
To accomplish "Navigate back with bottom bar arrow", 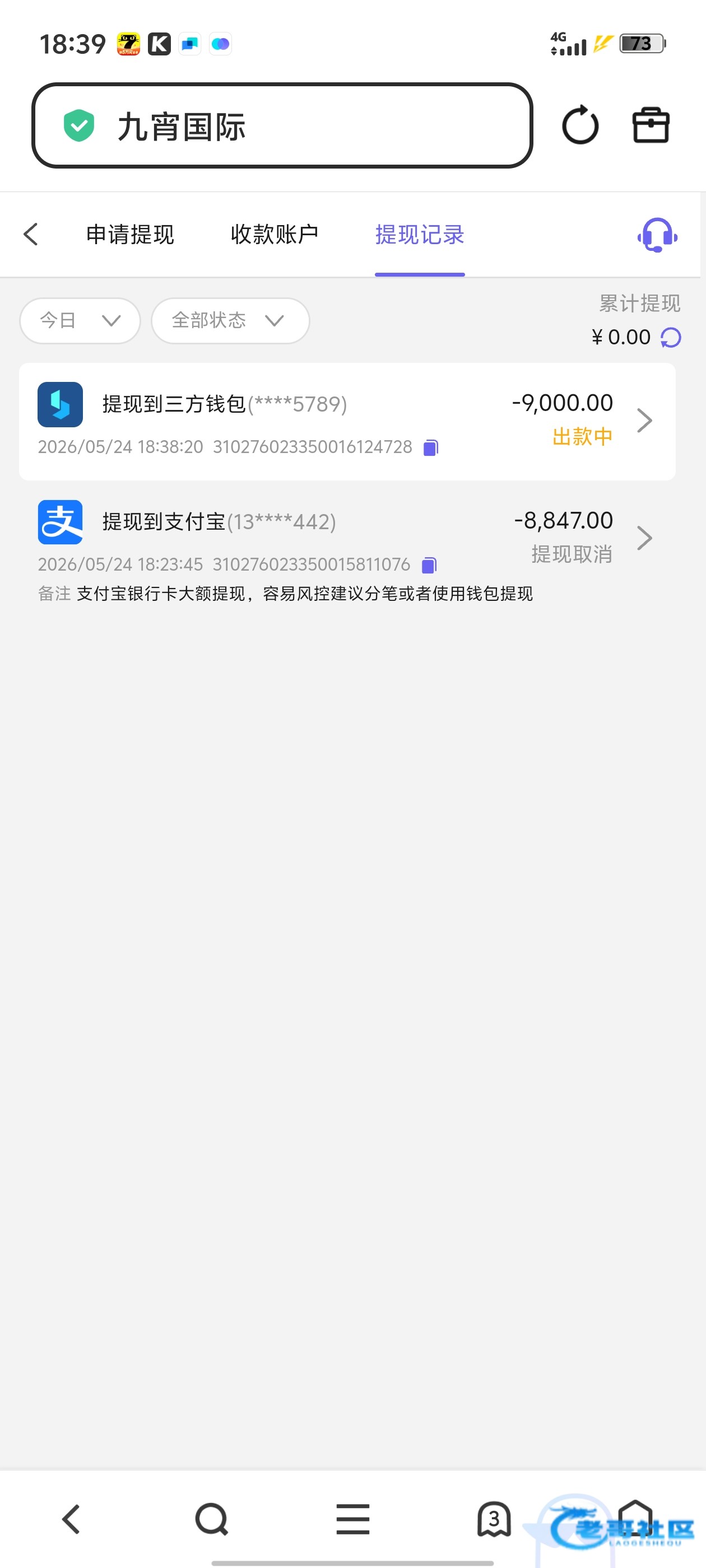I will (71, 1519).
